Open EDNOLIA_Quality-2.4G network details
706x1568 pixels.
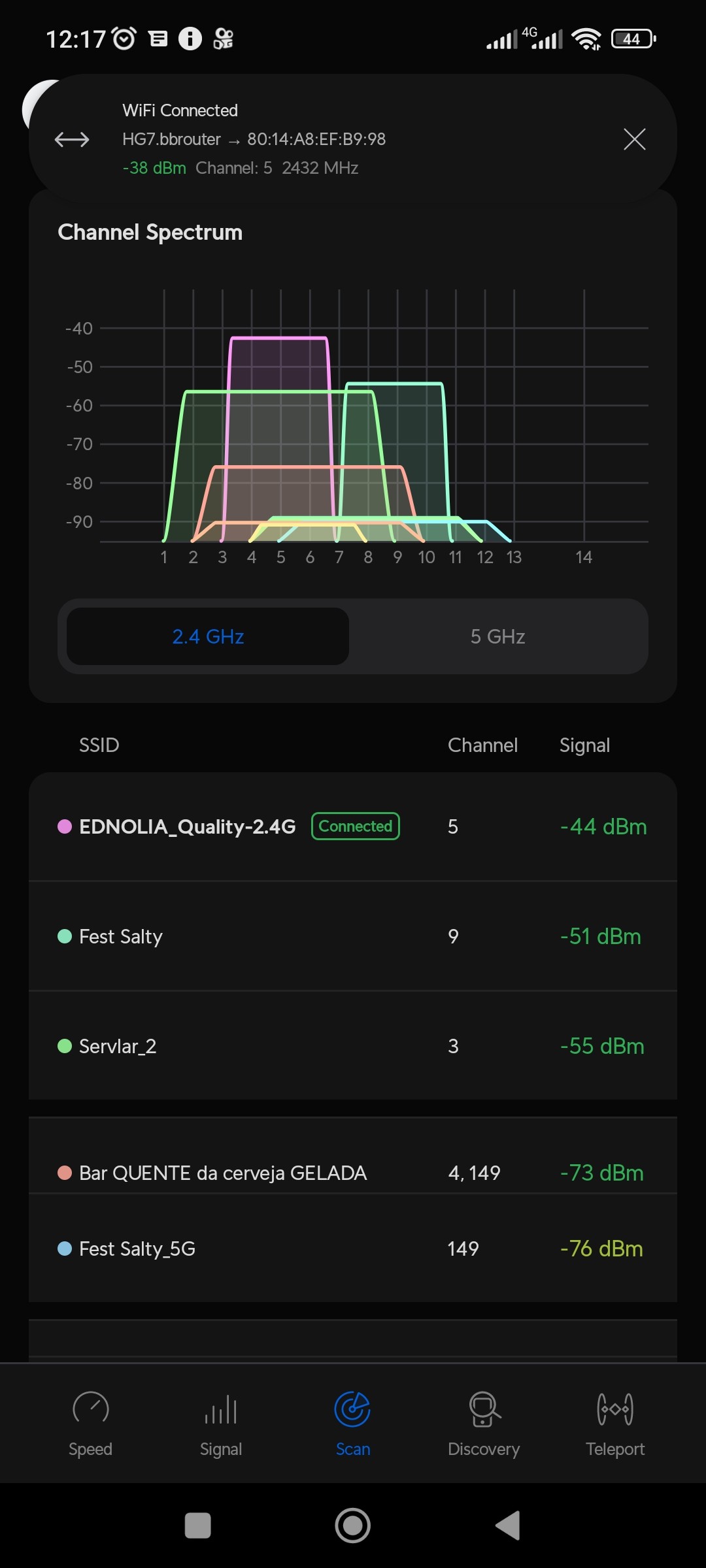click(353, 826)
